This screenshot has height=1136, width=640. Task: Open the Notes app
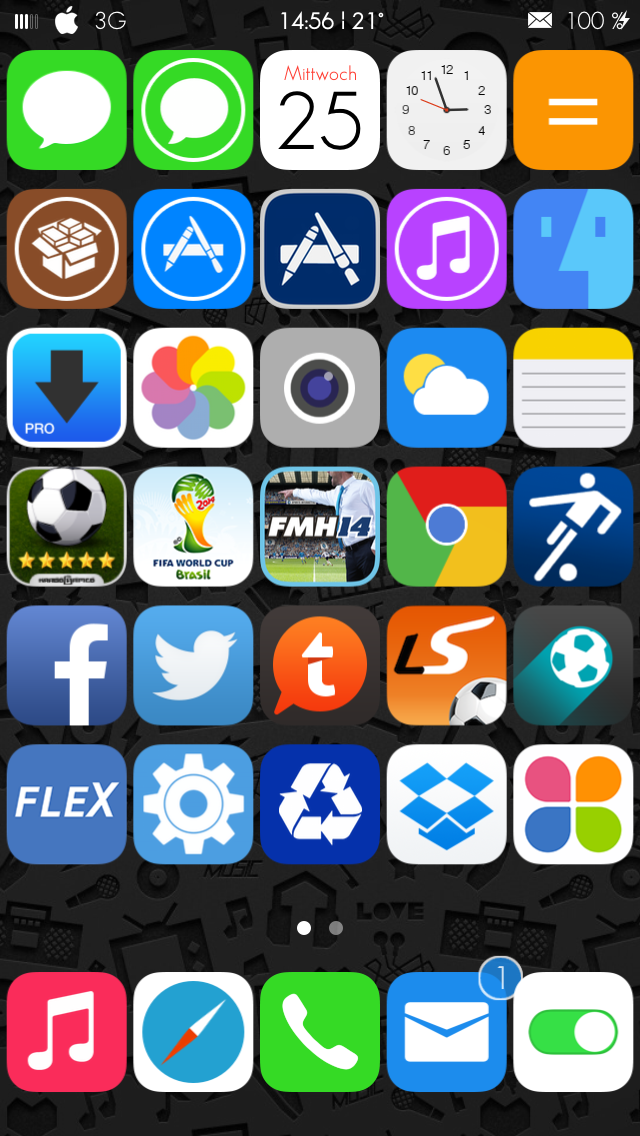coord(573,387)
